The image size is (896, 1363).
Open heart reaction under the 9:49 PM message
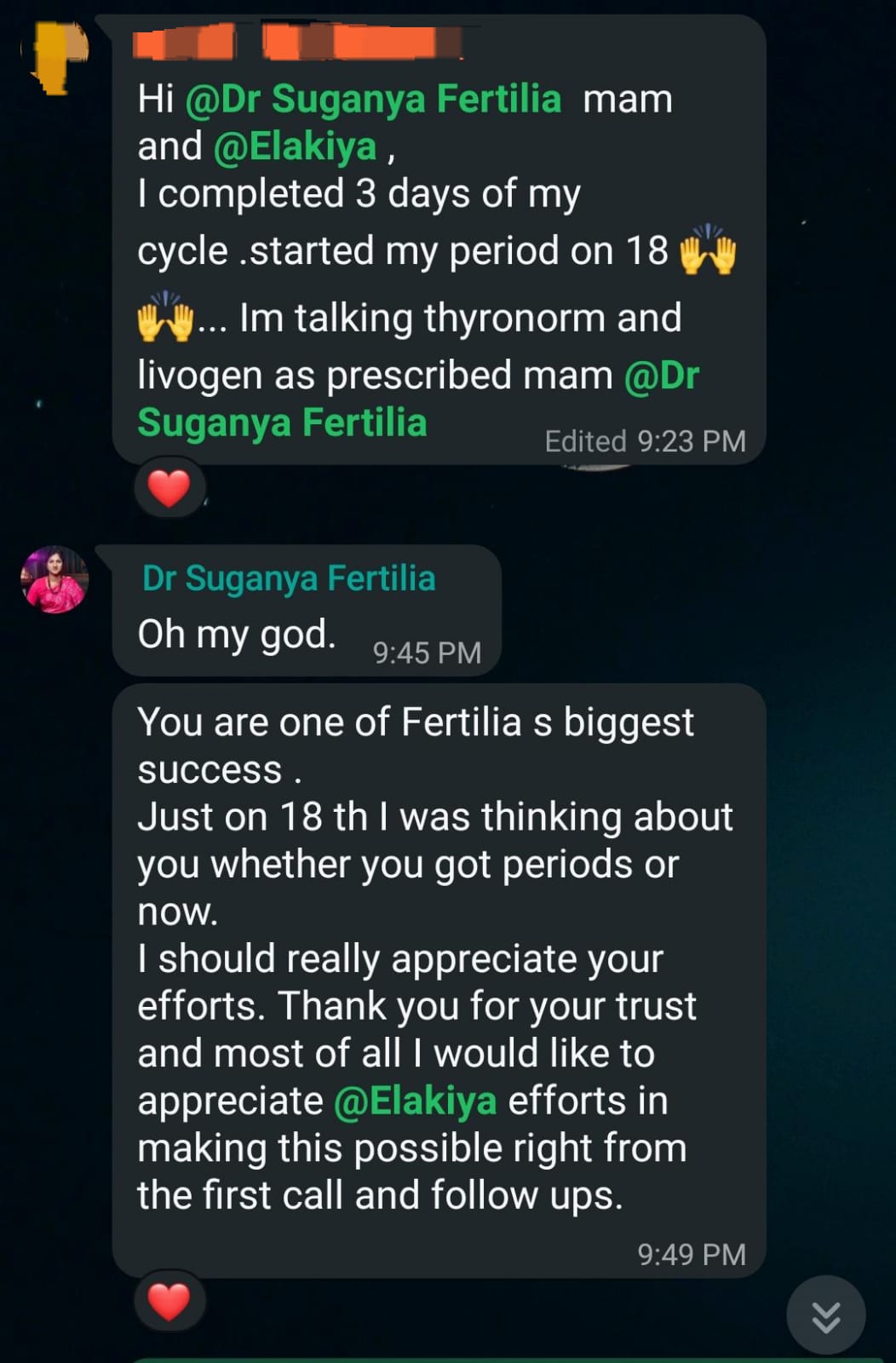(169, 1302)
